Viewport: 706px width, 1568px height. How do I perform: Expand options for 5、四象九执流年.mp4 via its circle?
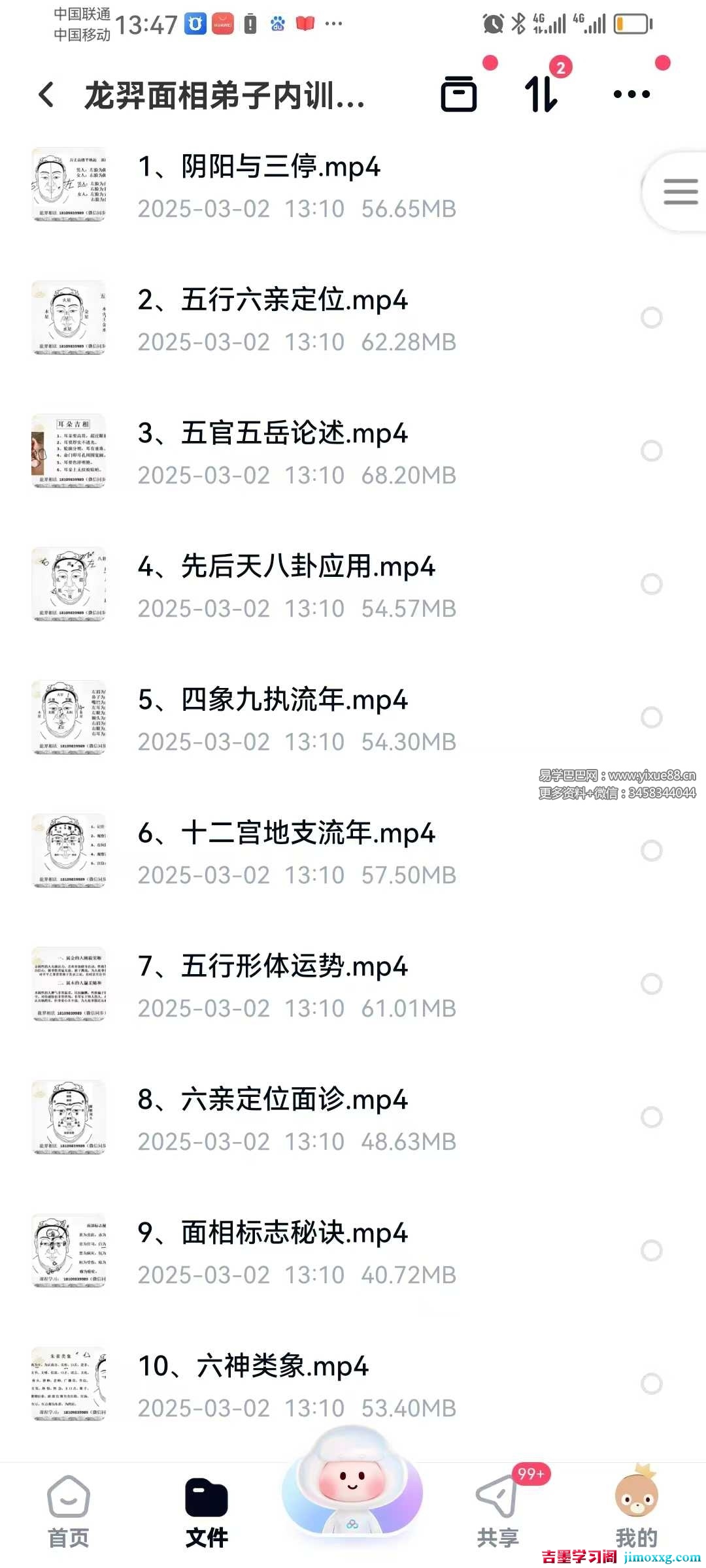[x=650, y=717]
